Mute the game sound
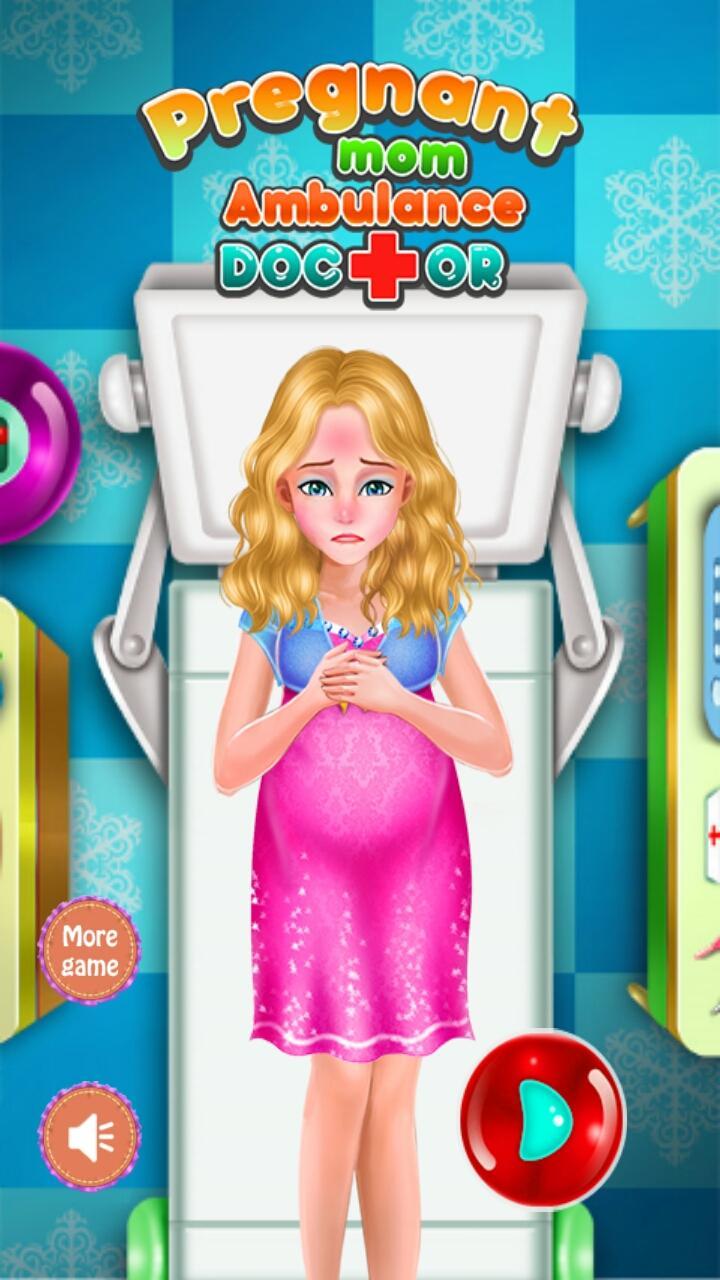 (90, 1136)
